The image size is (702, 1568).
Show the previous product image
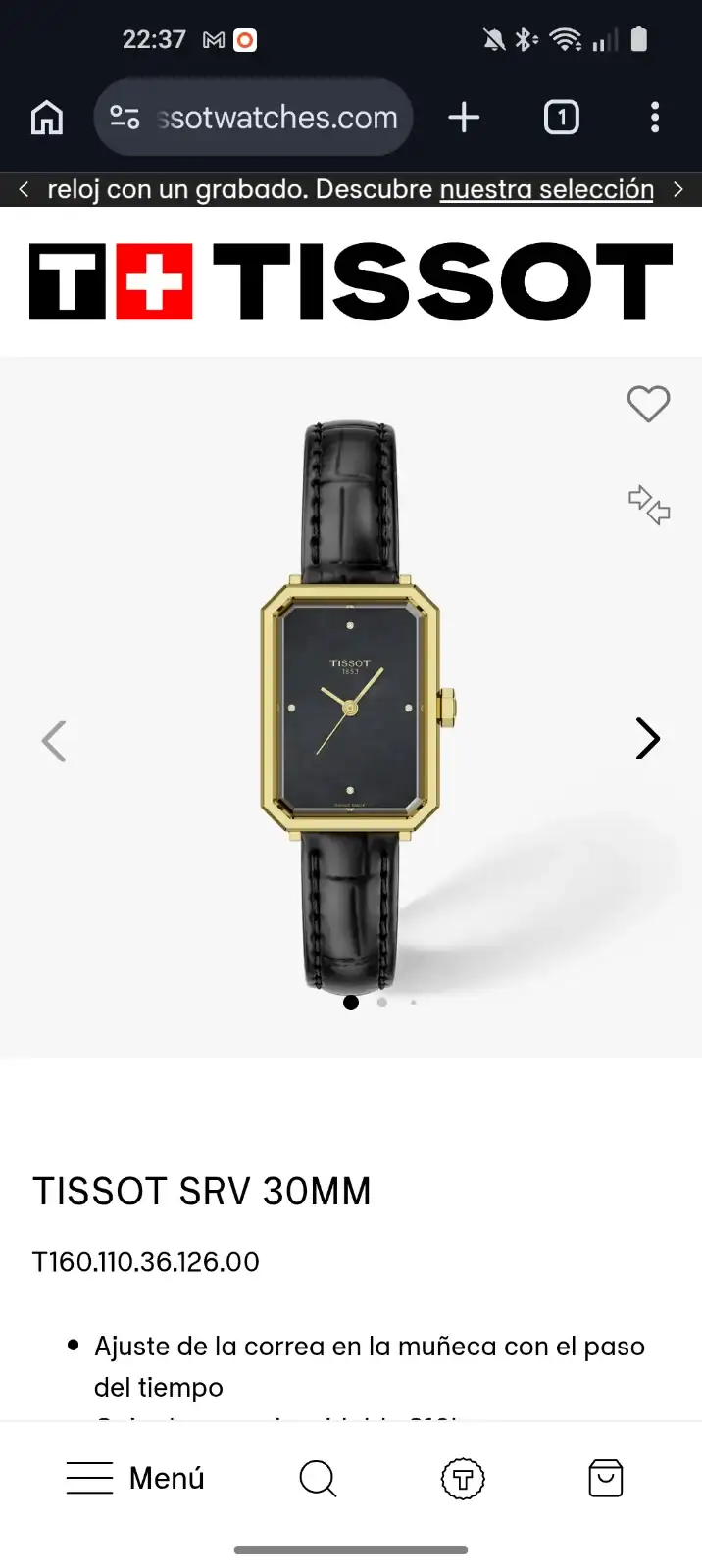54,741
